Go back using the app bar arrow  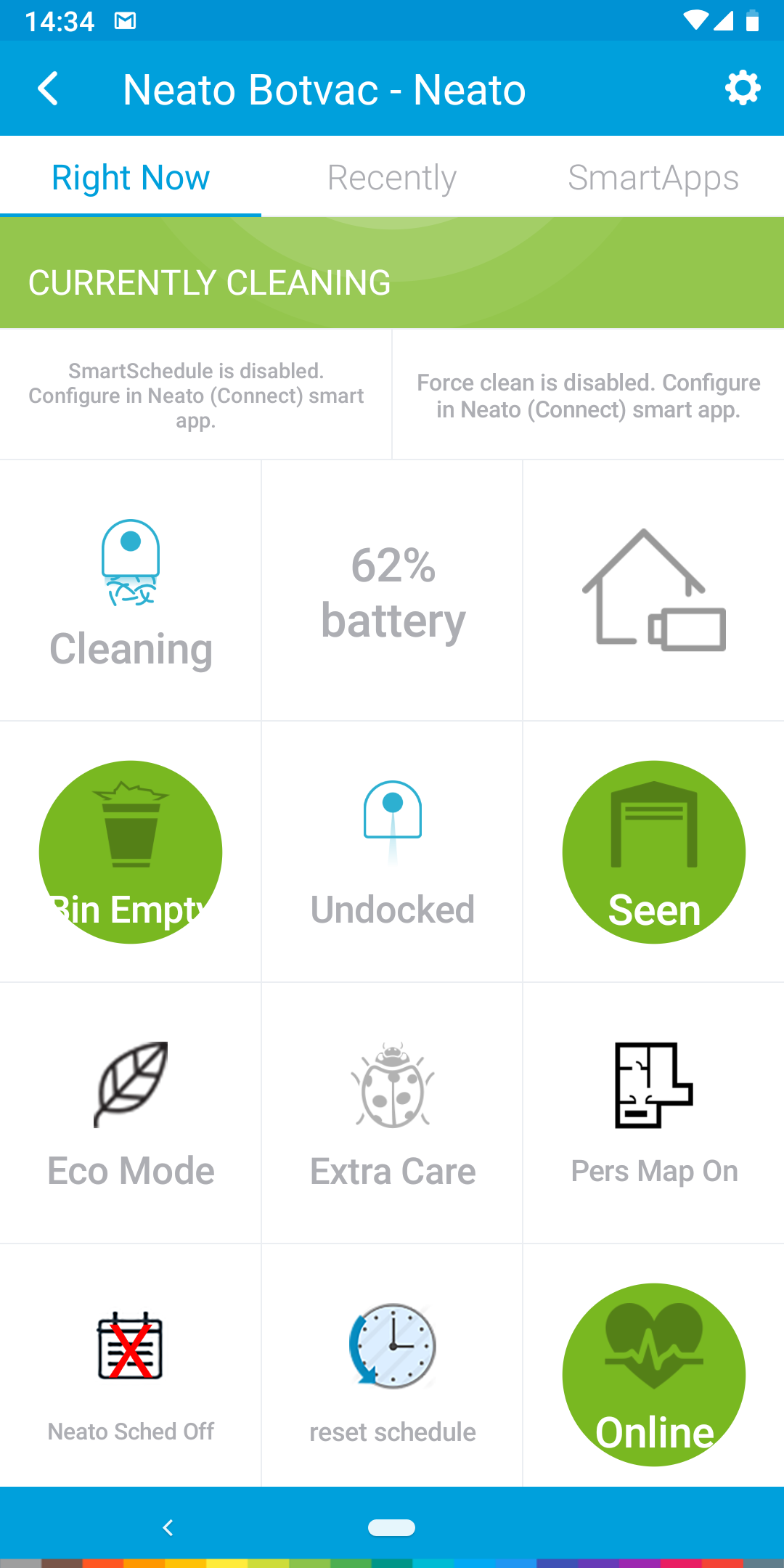48,89
